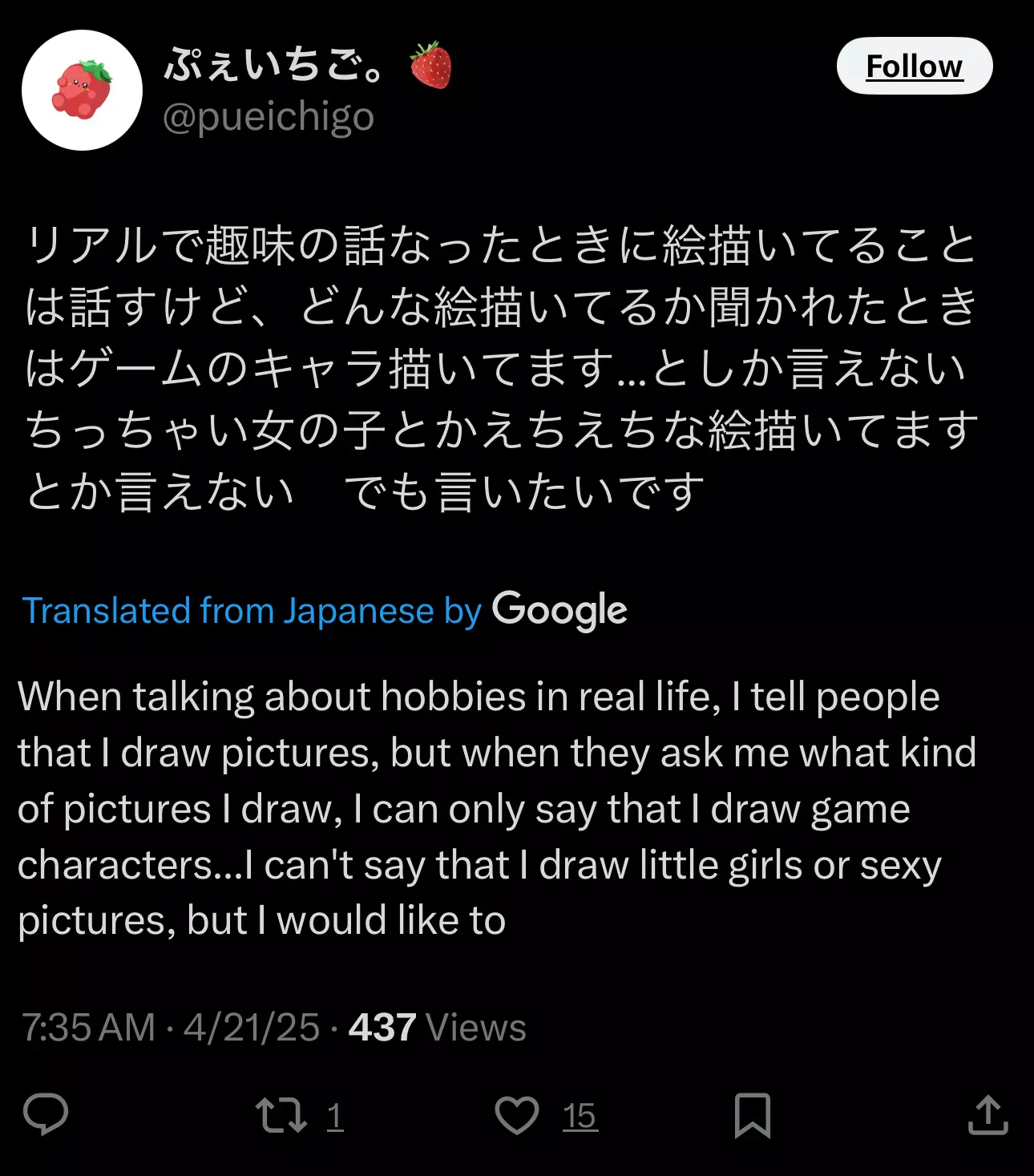Bookmark this post
The height and width of the screenshot is (1176, 1034).
pos(753,1115)
